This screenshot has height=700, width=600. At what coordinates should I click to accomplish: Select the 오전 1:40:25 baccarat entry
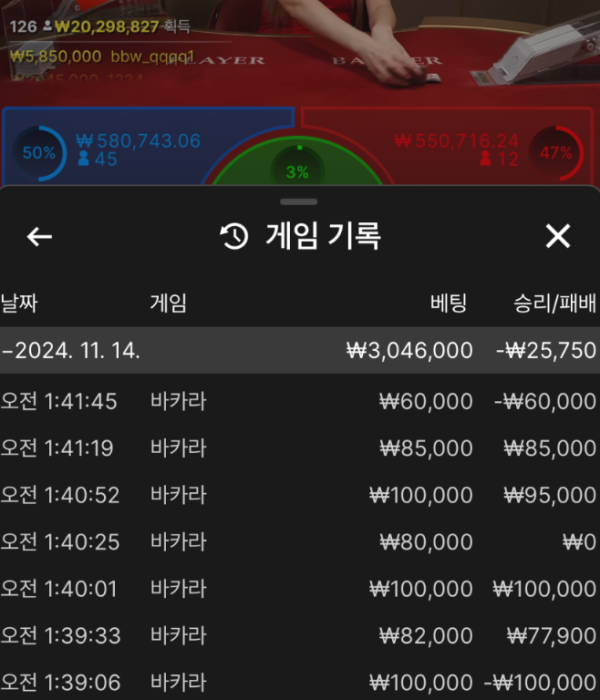point(299,542)
